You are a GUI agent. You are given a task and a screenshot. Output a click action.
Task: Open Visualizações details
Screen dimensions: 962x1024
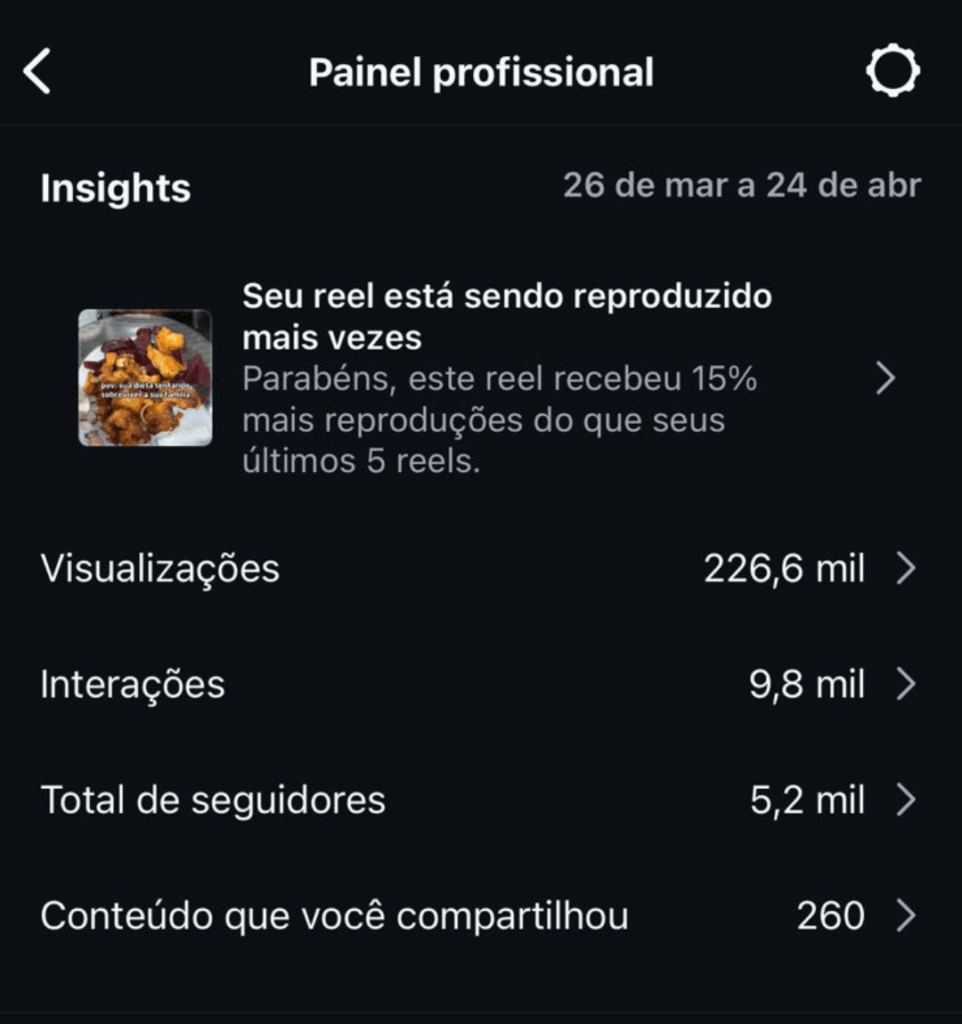point(480,569)
